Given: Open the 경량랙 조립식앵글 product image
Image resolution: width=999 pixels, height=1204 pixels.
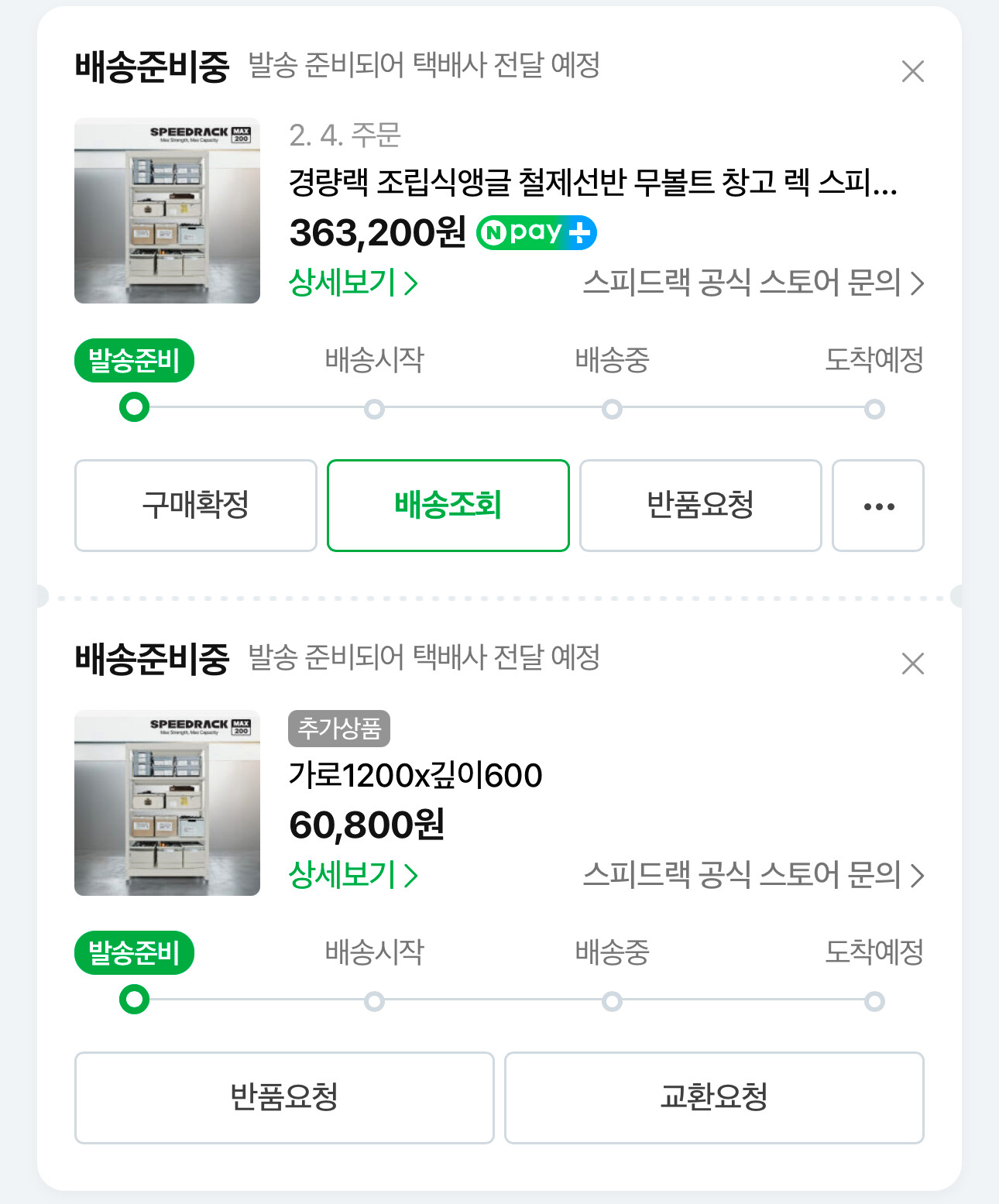Looking at the screenshot, I should pyautogui.click(x=167, y=211).
